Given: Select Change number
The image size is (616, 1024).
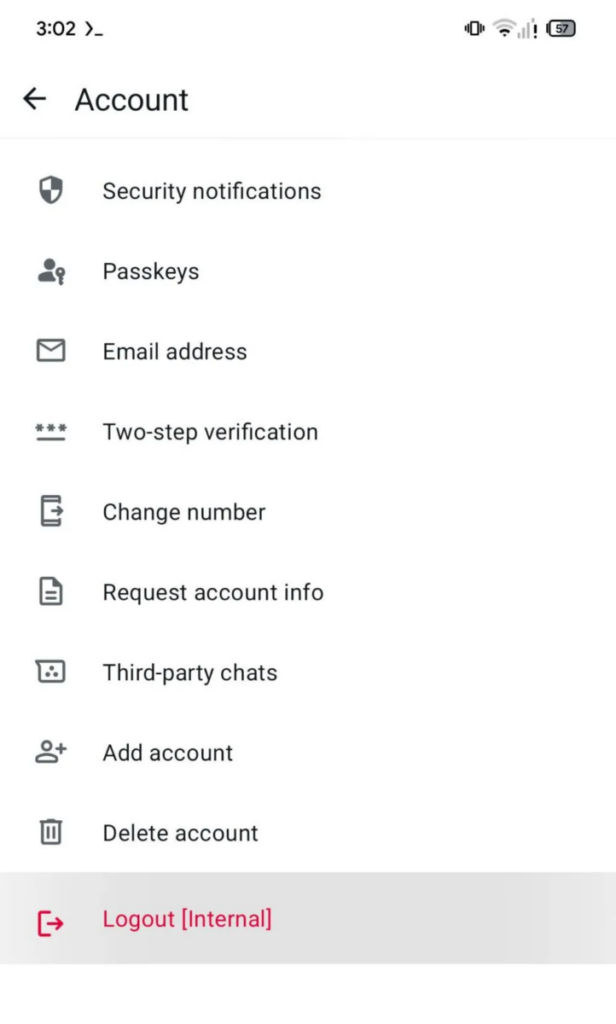Looking at the screenshot, I should coord(308,512).
